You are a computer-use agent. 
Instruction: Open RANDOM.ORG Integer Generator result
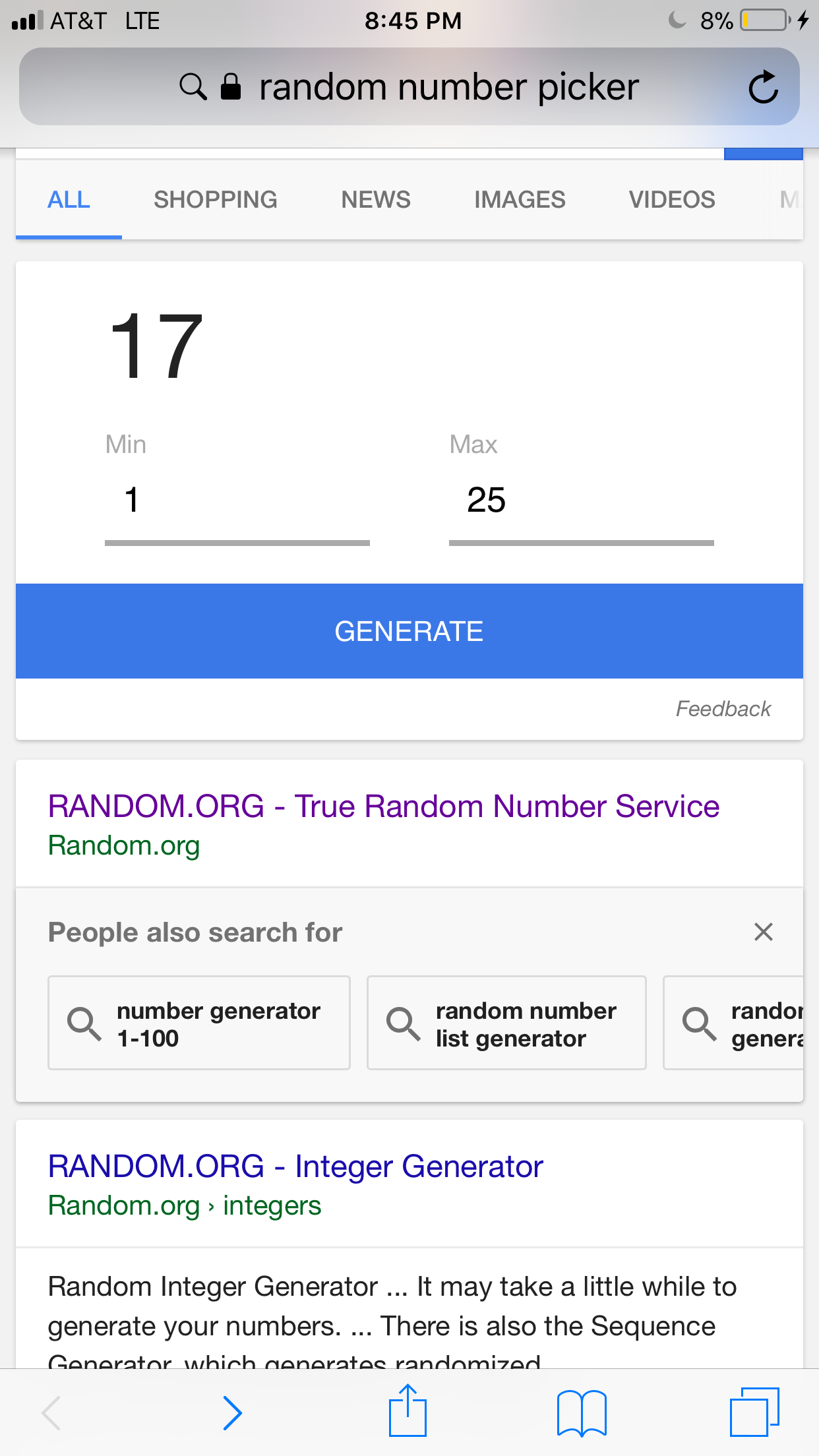[295, 1166]
